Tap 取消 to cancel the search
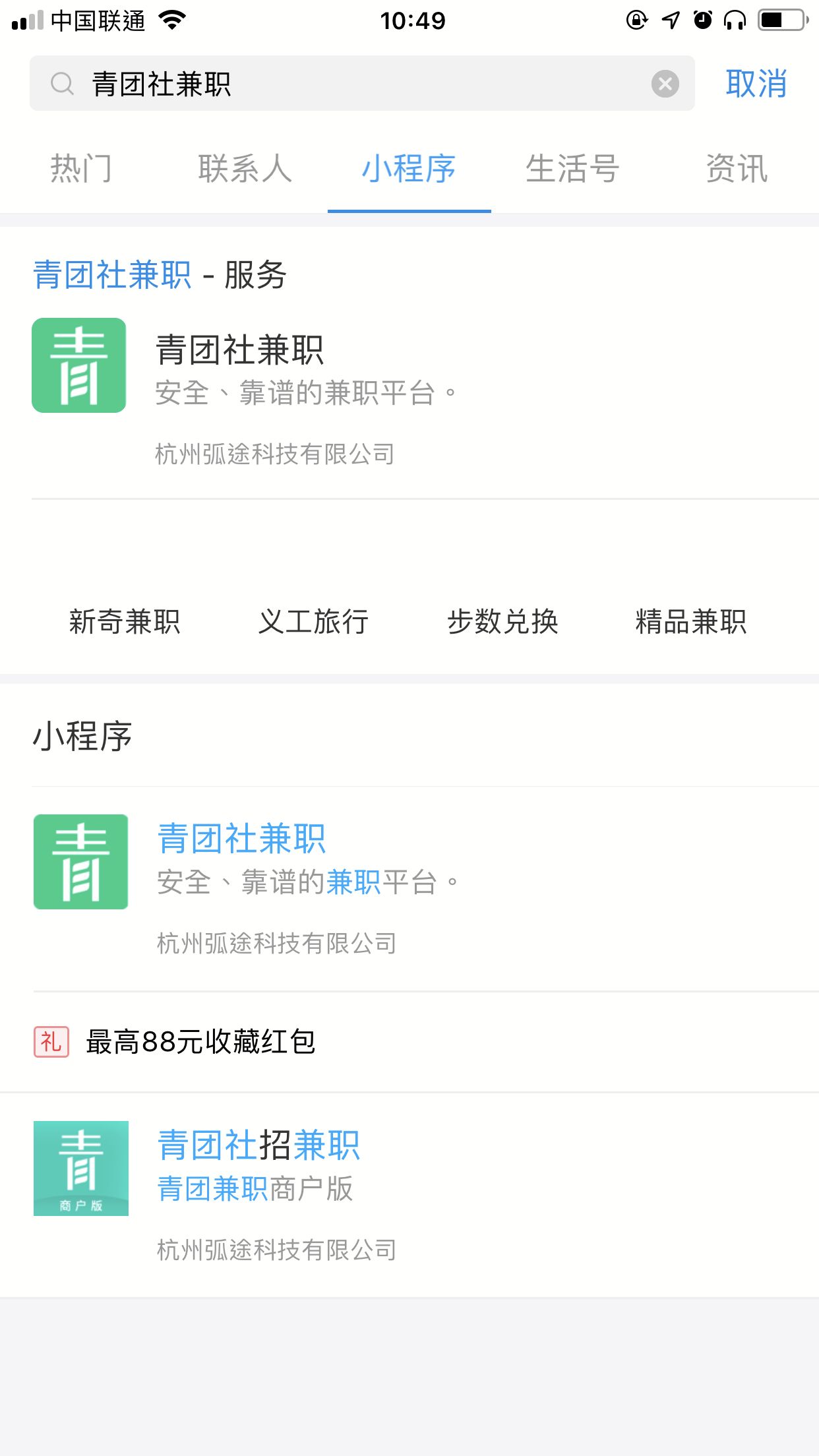The height and width of the screenshot is (1456, 819). pos(756,84)
